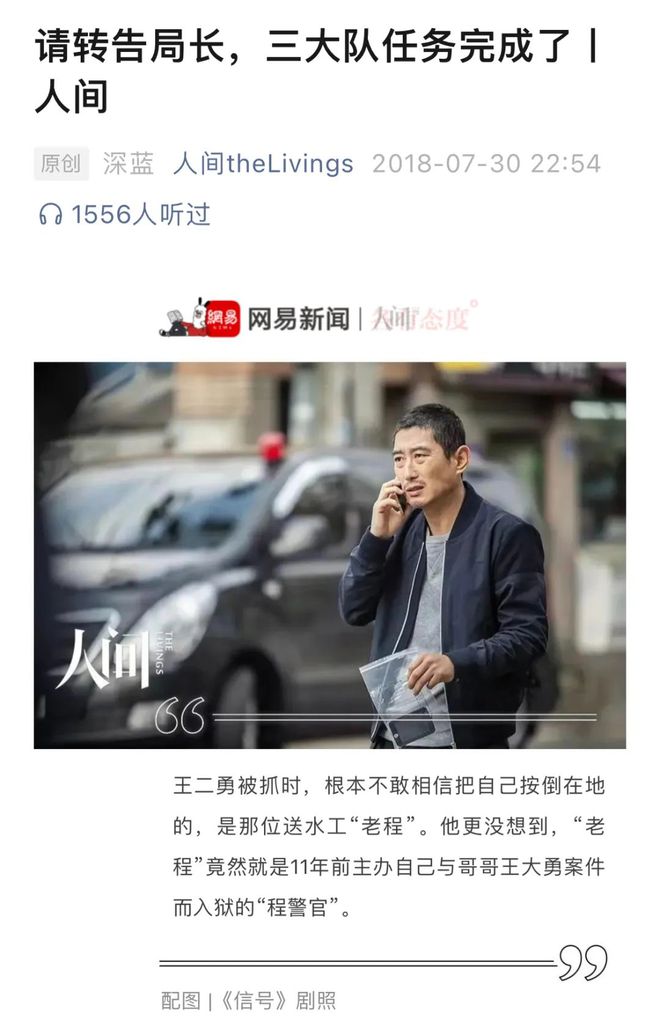Open the 人间theLivings account page
The height and width of the screenshot is (1028, 660).
click(262, 164)
